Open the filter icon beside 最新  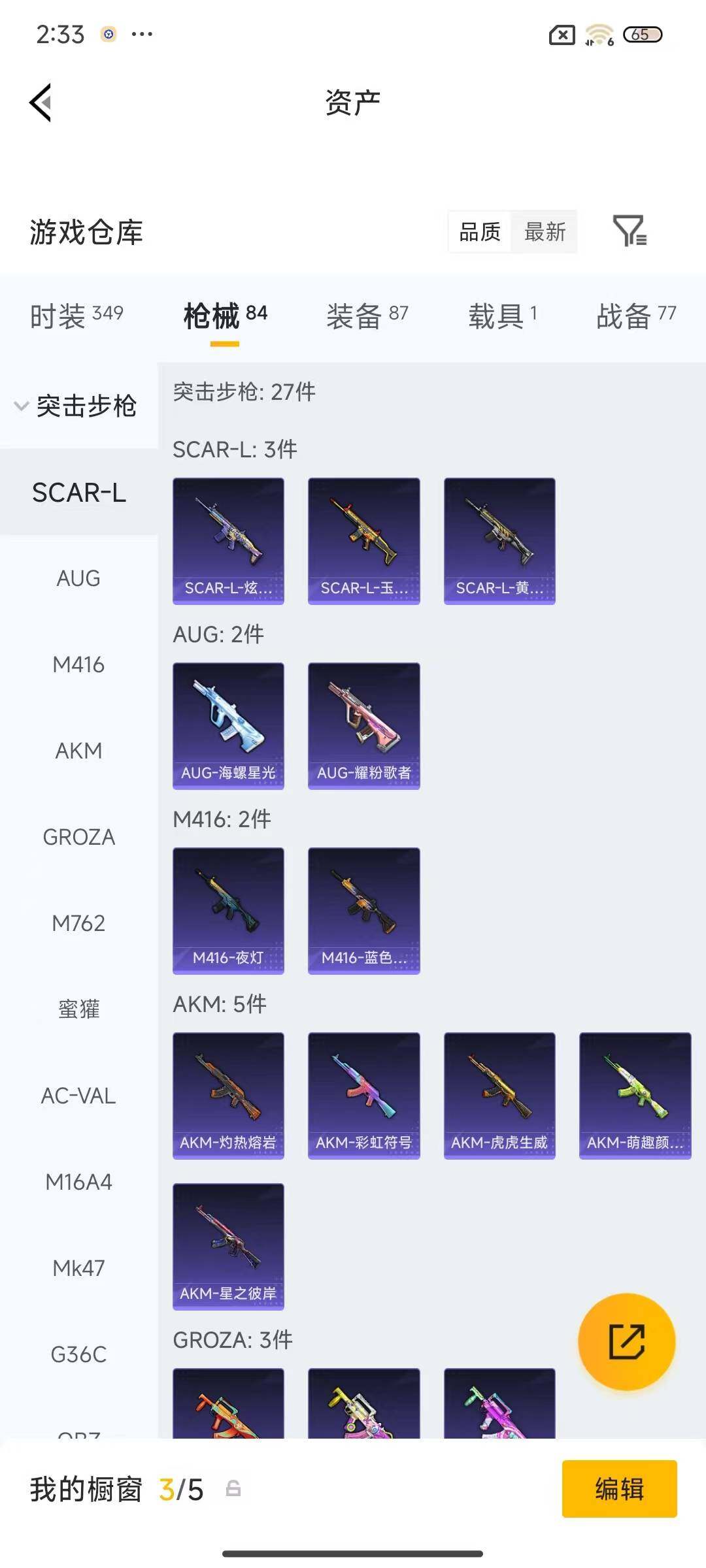[x=630, y=231]
